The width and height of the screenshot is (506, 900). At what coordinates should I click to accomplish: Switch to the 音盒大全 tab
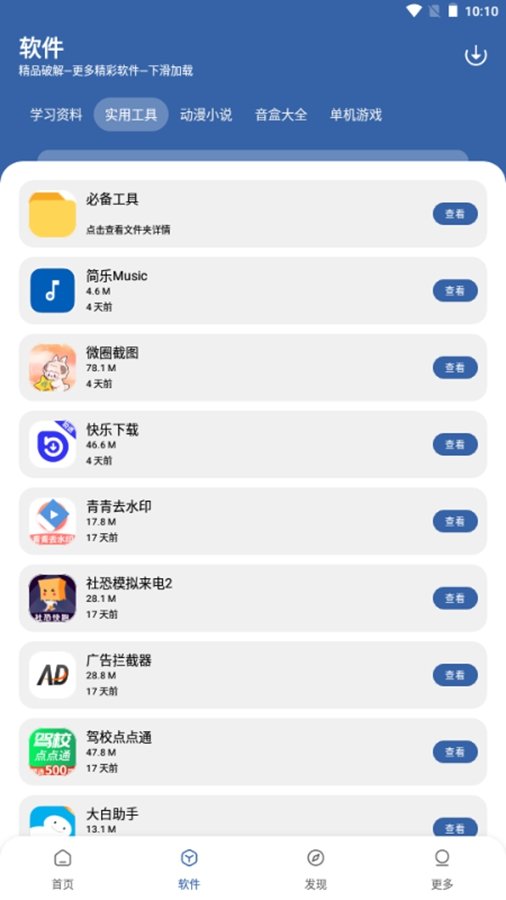coord(281,115)
